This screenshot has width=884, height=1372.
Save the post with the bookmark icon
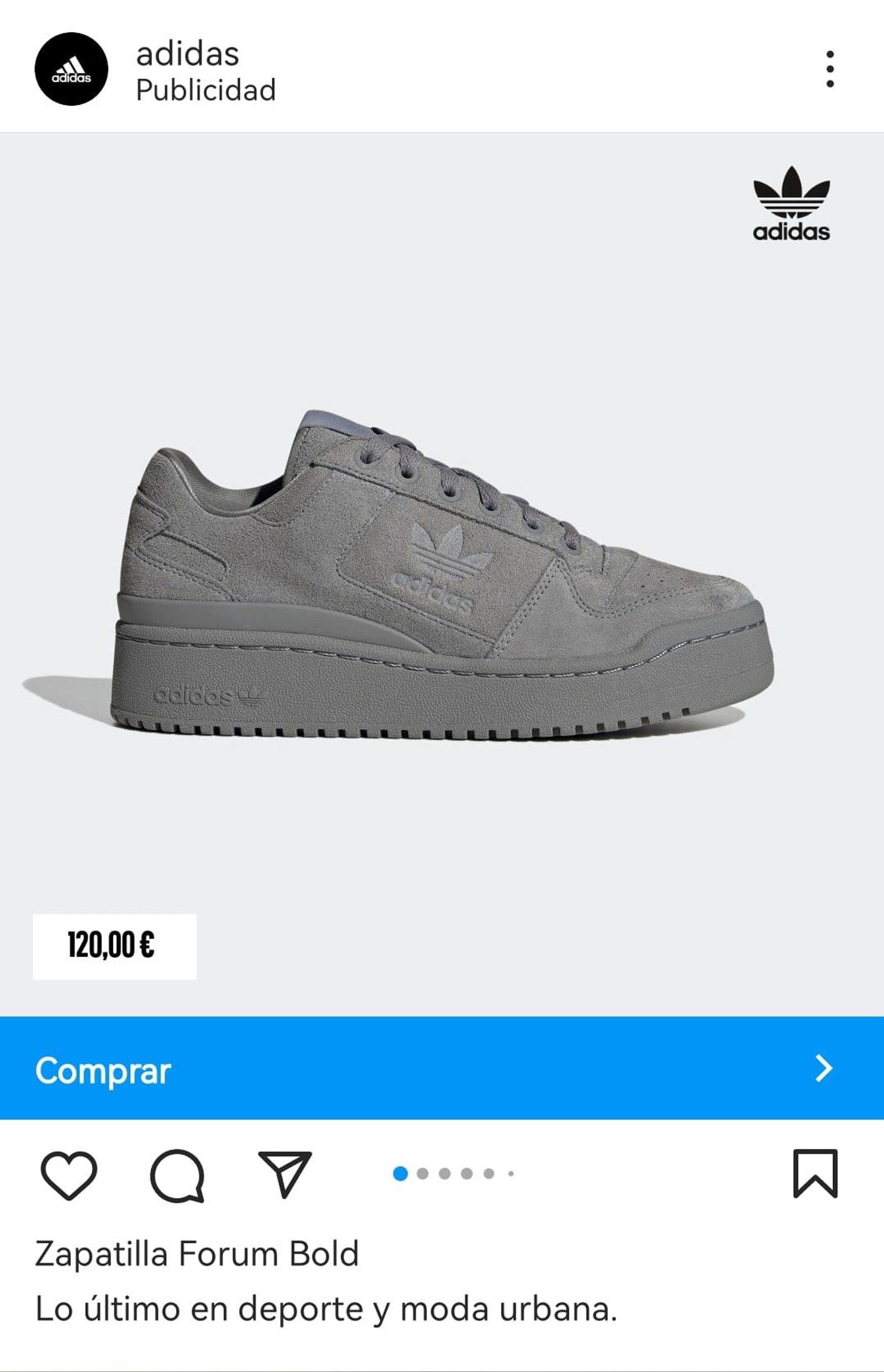815,1174
